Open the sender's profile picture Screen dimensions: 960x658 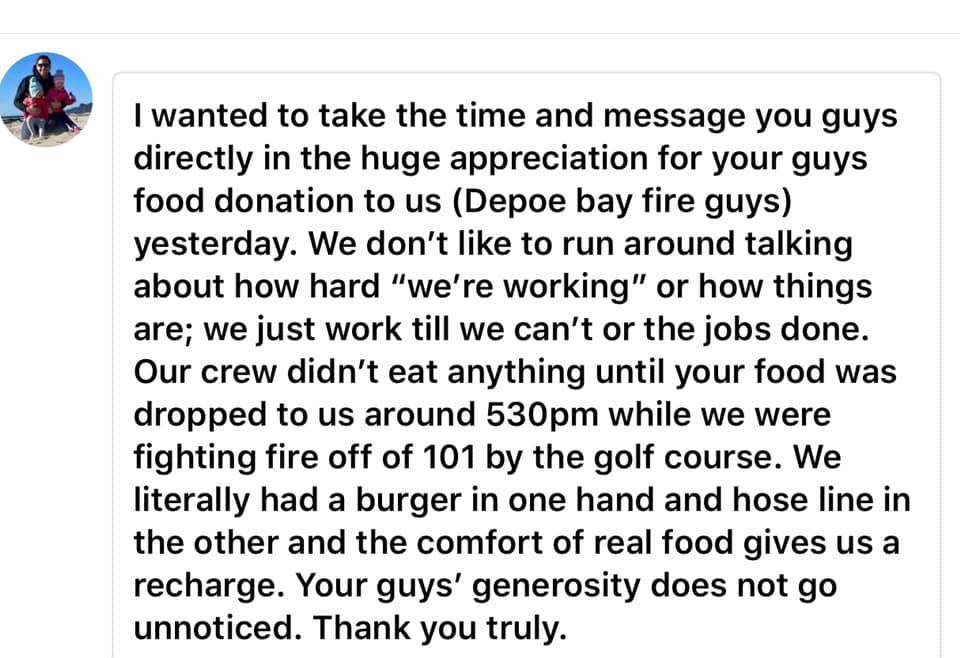(x=45, y=99)
